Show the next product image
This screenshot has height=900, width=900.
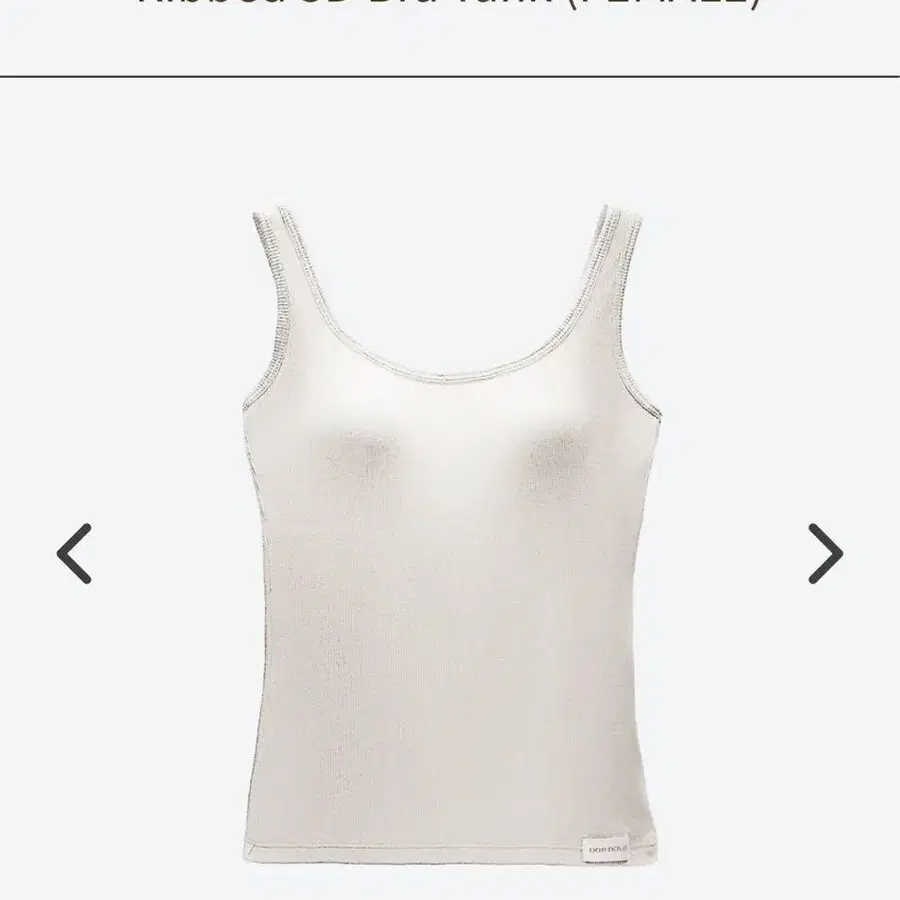pos(825,553)
